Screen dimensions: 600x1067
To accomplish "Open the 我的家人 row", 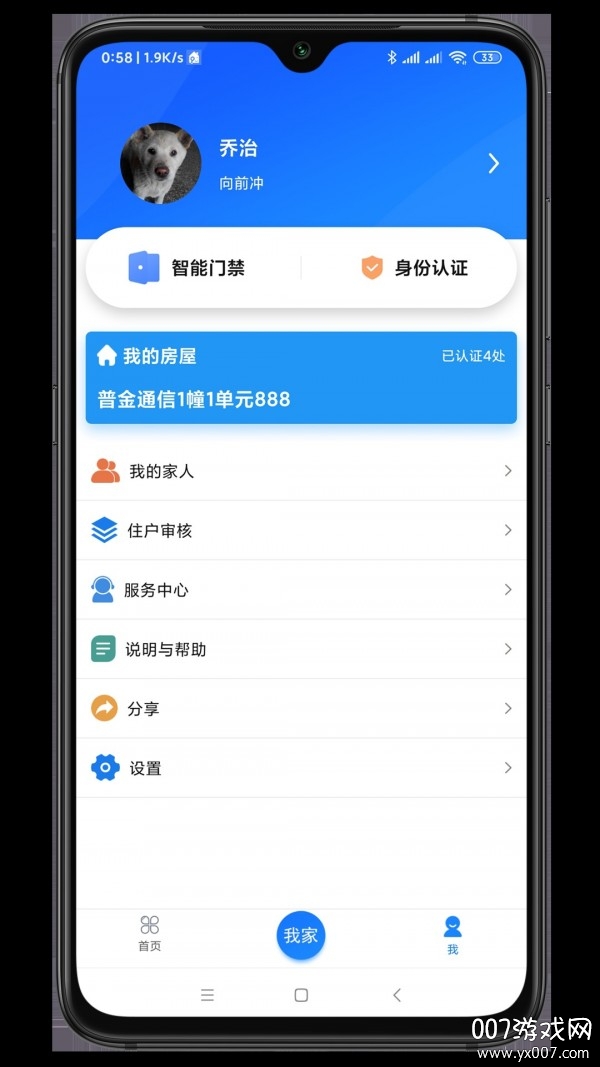I will (300, 471).
